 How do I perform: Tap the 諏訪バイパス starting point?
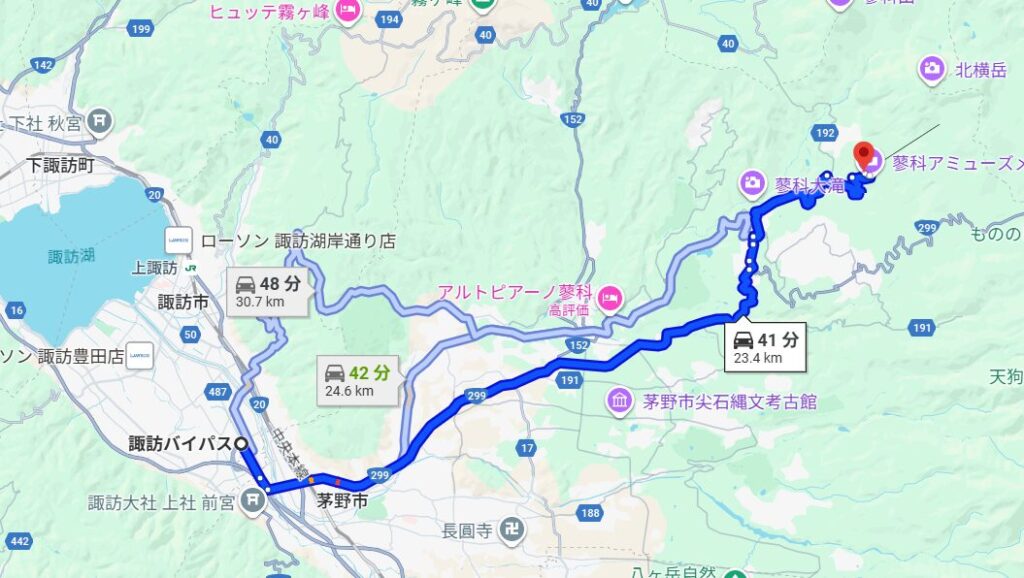(x=241, y=444)
